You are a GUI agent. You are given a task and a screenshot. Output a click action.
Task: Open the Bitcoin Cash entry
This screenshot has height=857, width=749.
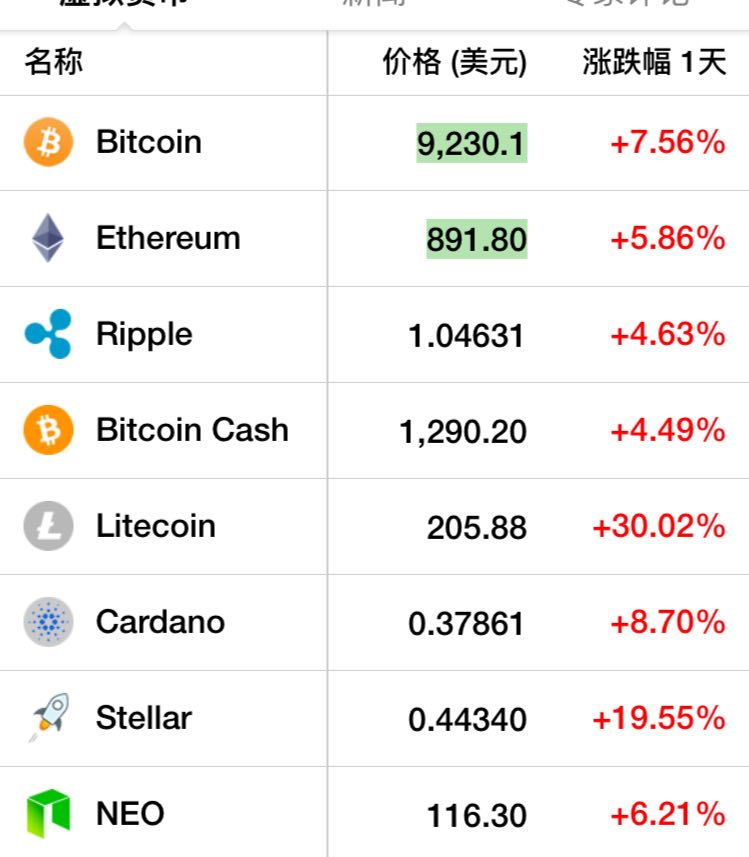pyautogui.click(x=192, y=430)
